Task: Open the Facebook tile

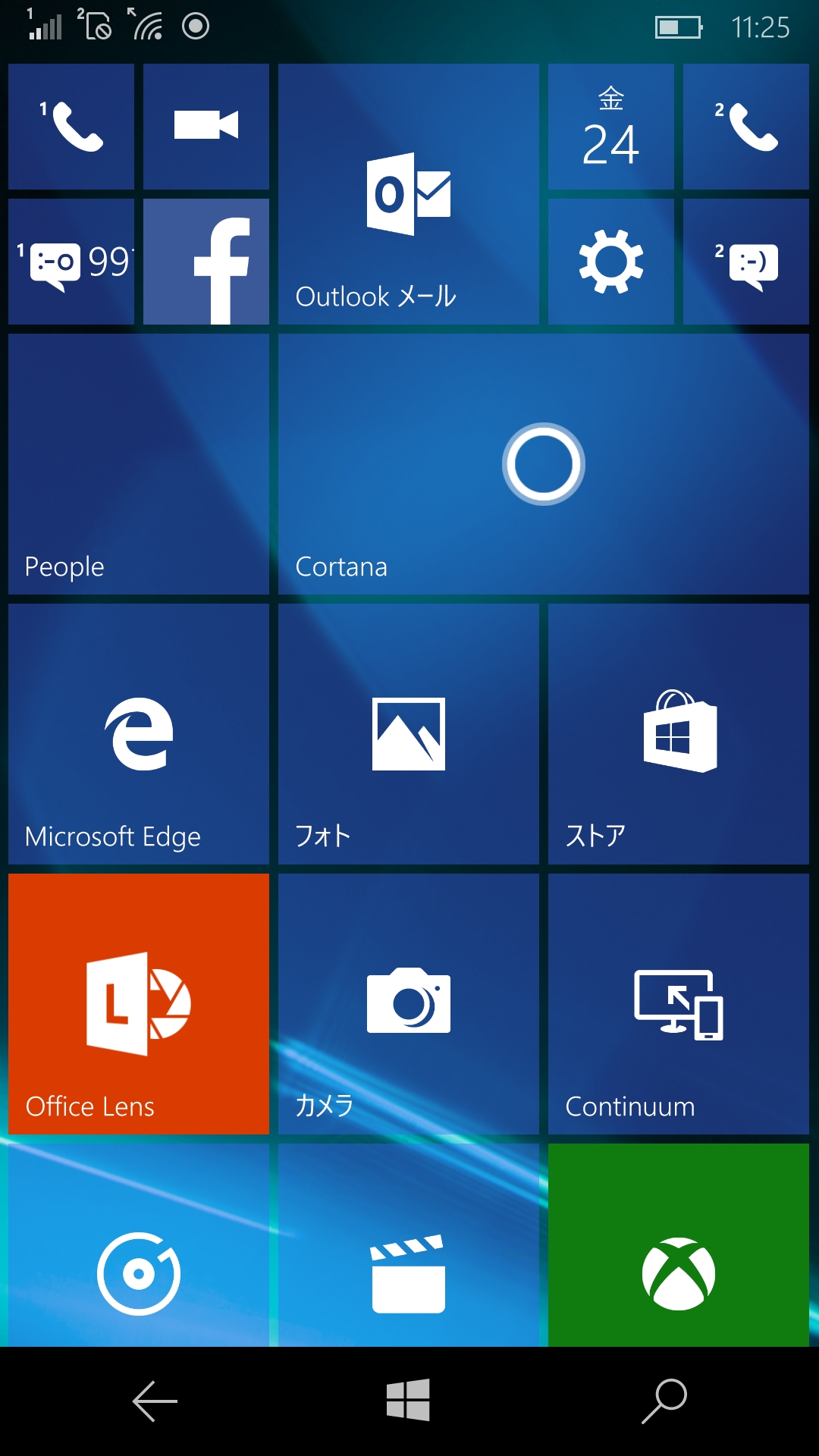Action: [x=206, y=262]
